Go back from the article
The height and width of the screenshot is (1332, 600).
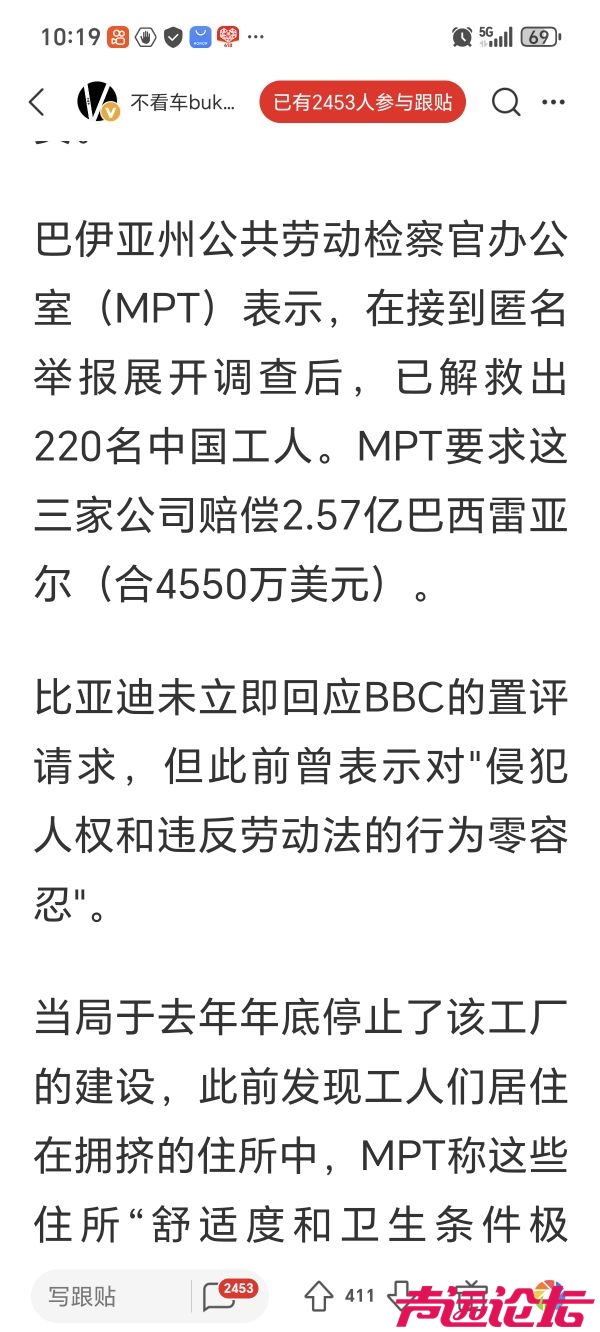(x=37, y=102)
